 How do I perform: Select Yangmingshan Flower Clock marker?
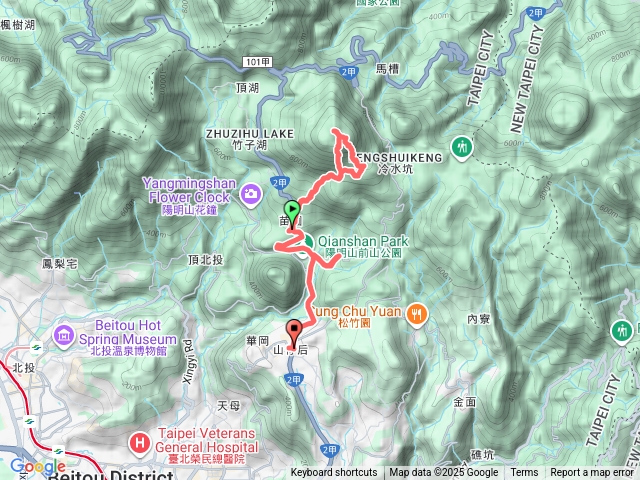[249, 190]
